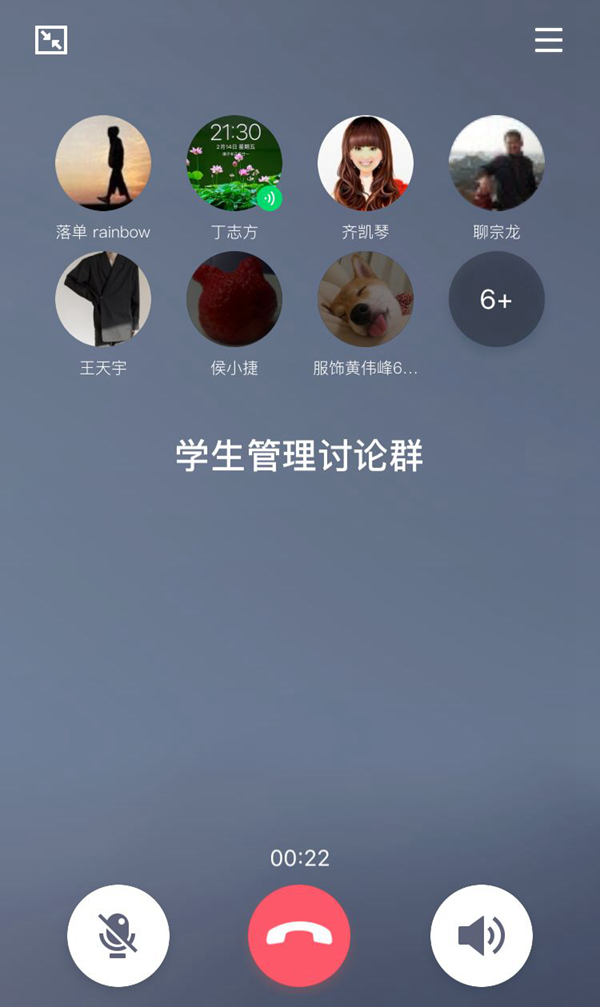This screenshot has height=1007, width=600.
Task: Tap the mute microphone button
Action: pos(118,936)
